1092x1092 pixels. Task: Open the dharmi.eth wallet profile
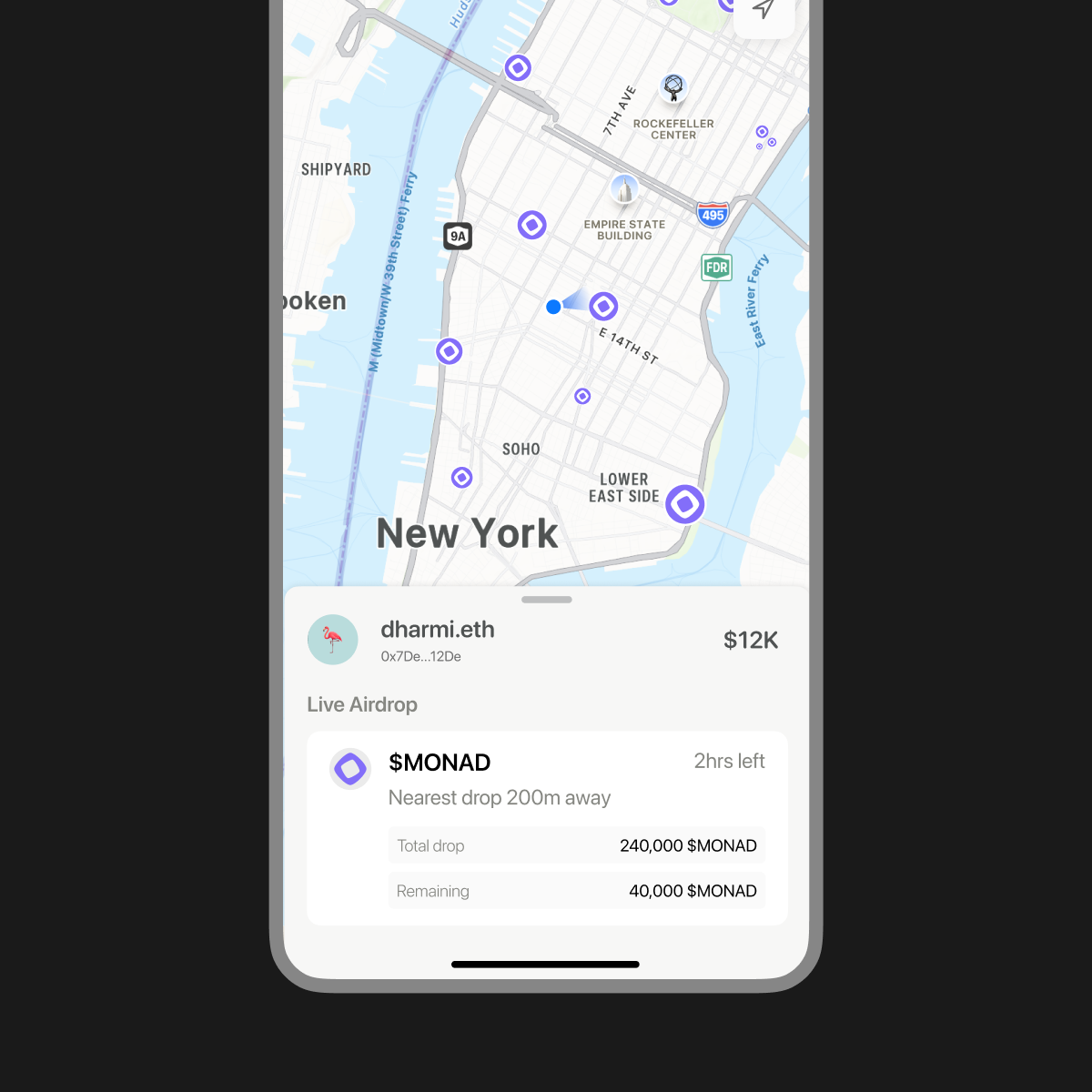coord(437,640)
